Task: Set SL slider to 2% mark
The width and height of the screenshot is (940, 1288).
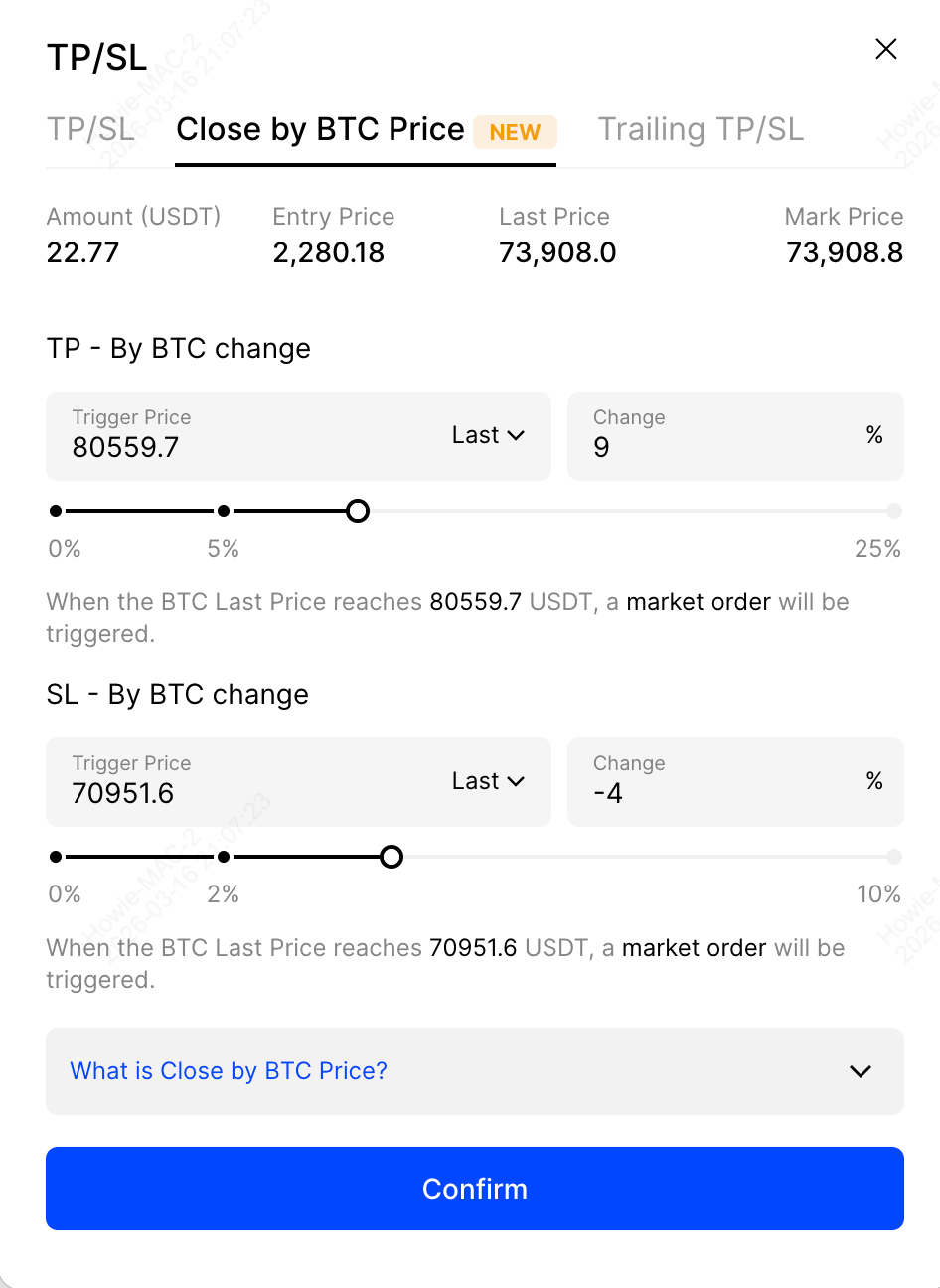Action: coord(224,857)
